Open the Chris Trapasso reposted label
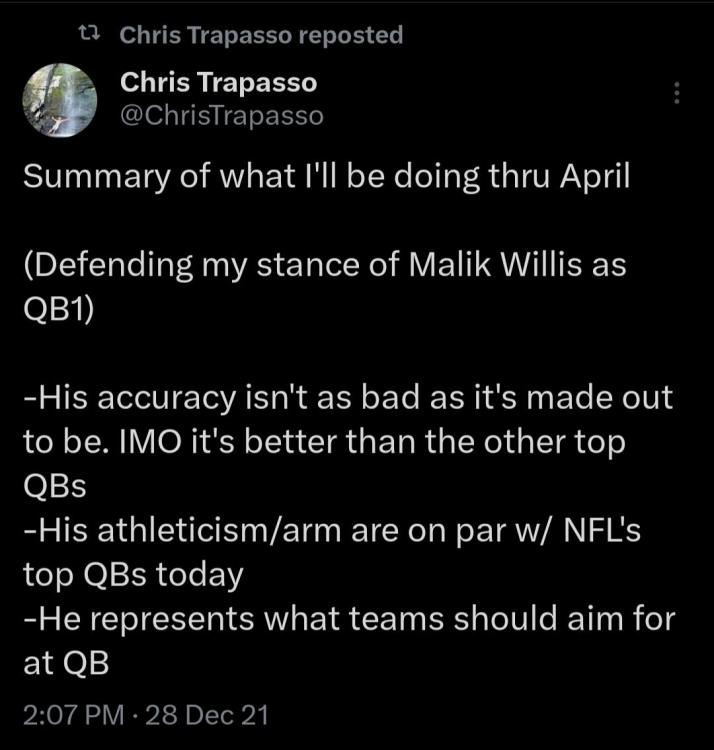The width and height of the screenshot is (714, 750). click(x=260, y=35)
